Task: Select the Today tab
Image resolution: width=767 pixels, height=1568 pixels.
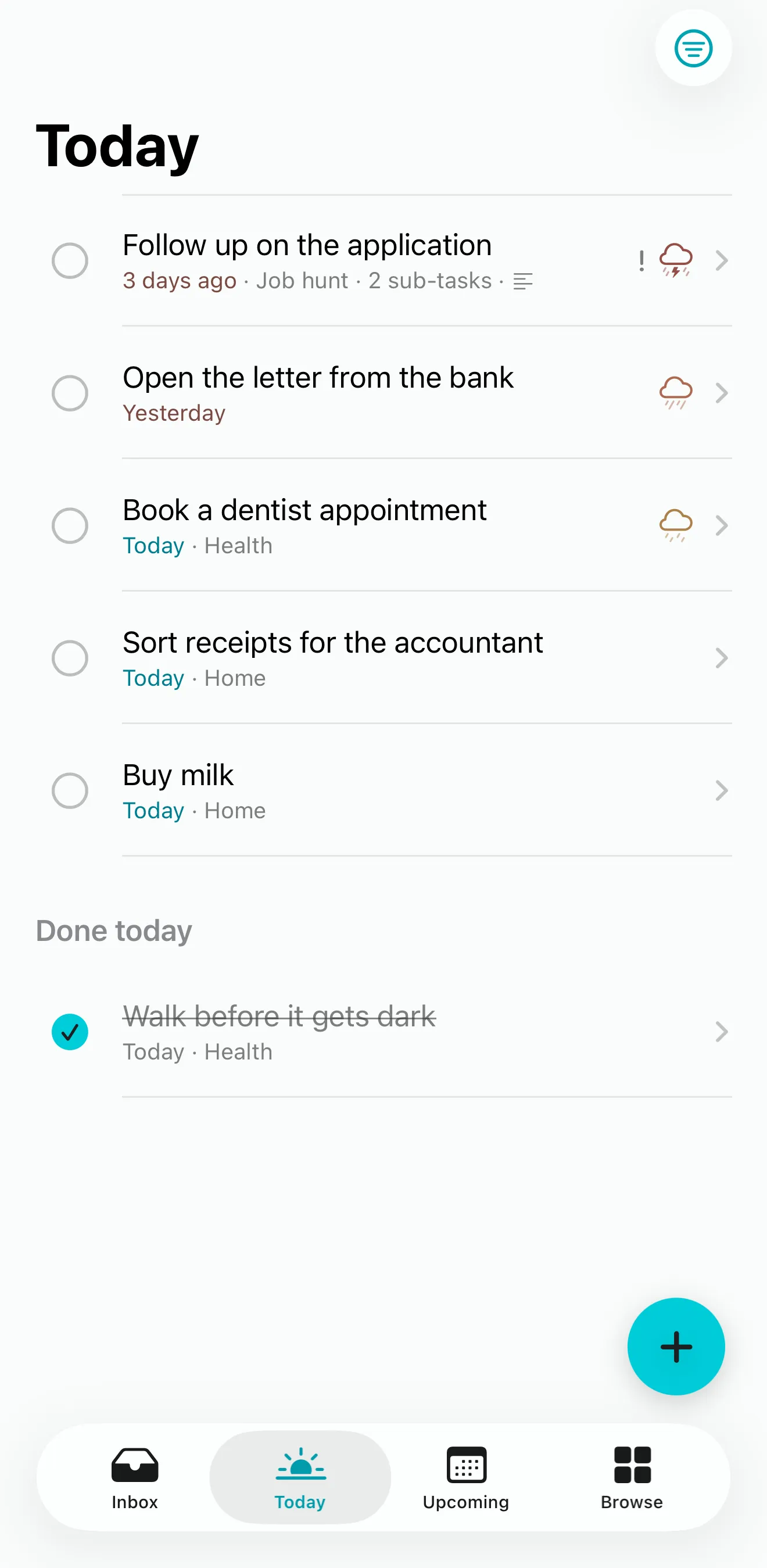Action: click(x=300, y=1477)
